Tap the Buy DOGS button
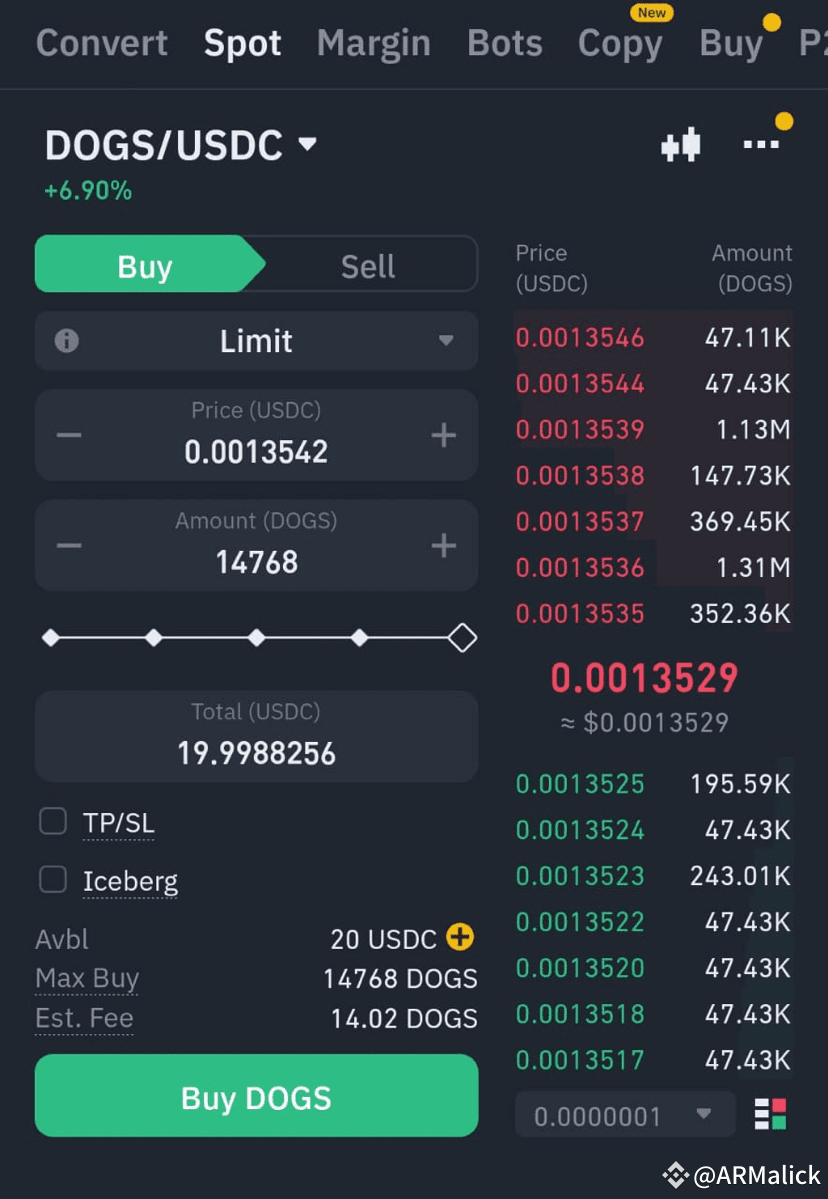 pos(256,1097)
